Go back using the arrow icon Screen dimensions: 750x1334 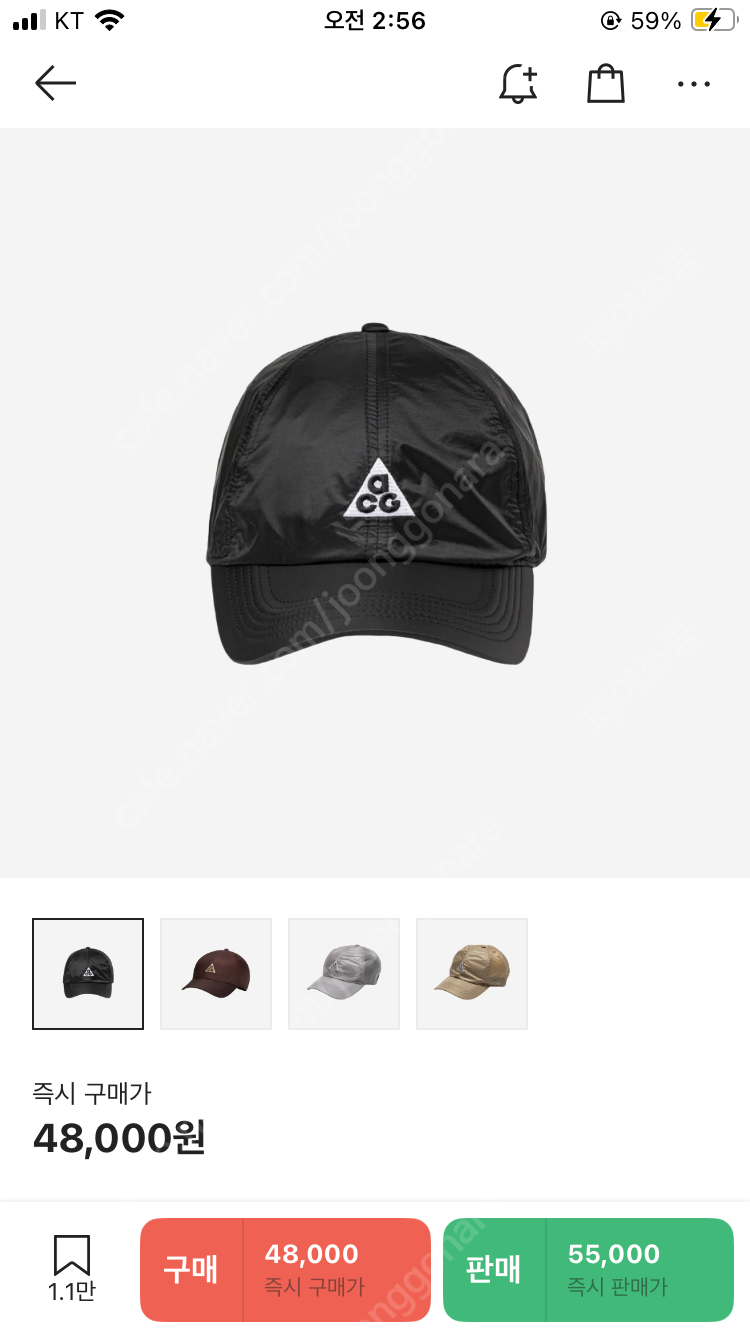(x=56, y=84)
